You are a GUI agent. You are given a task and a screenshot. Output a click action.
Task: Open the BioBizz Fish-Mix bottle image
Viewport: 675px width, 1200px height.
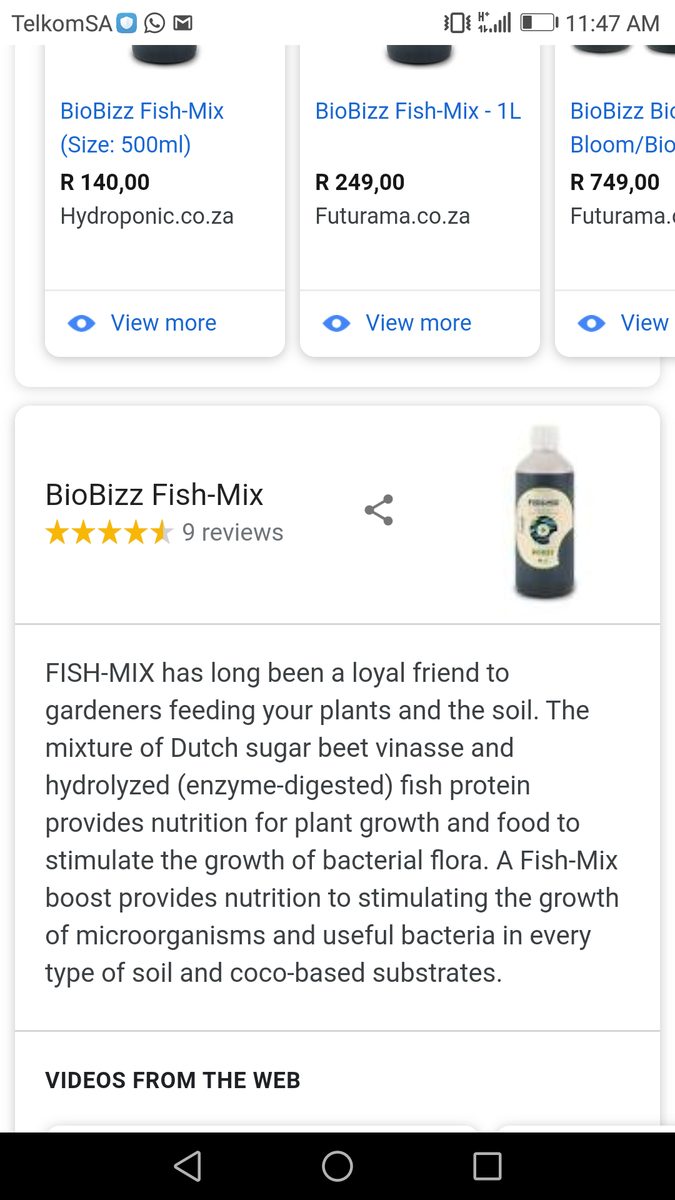click(x=546, y=512)
